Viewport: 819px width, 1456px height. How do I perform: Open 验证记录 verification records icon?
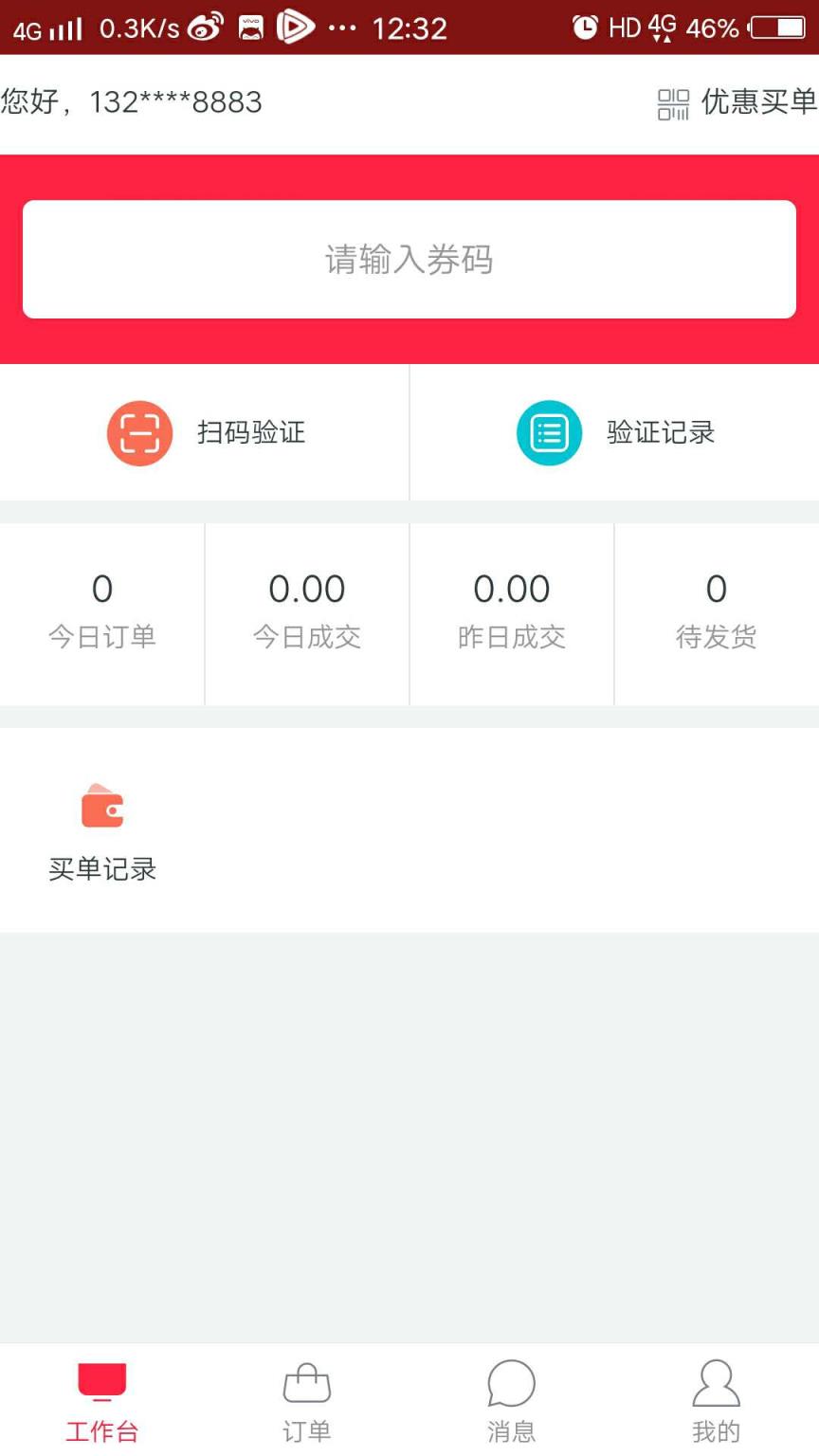tap(548, 432)
